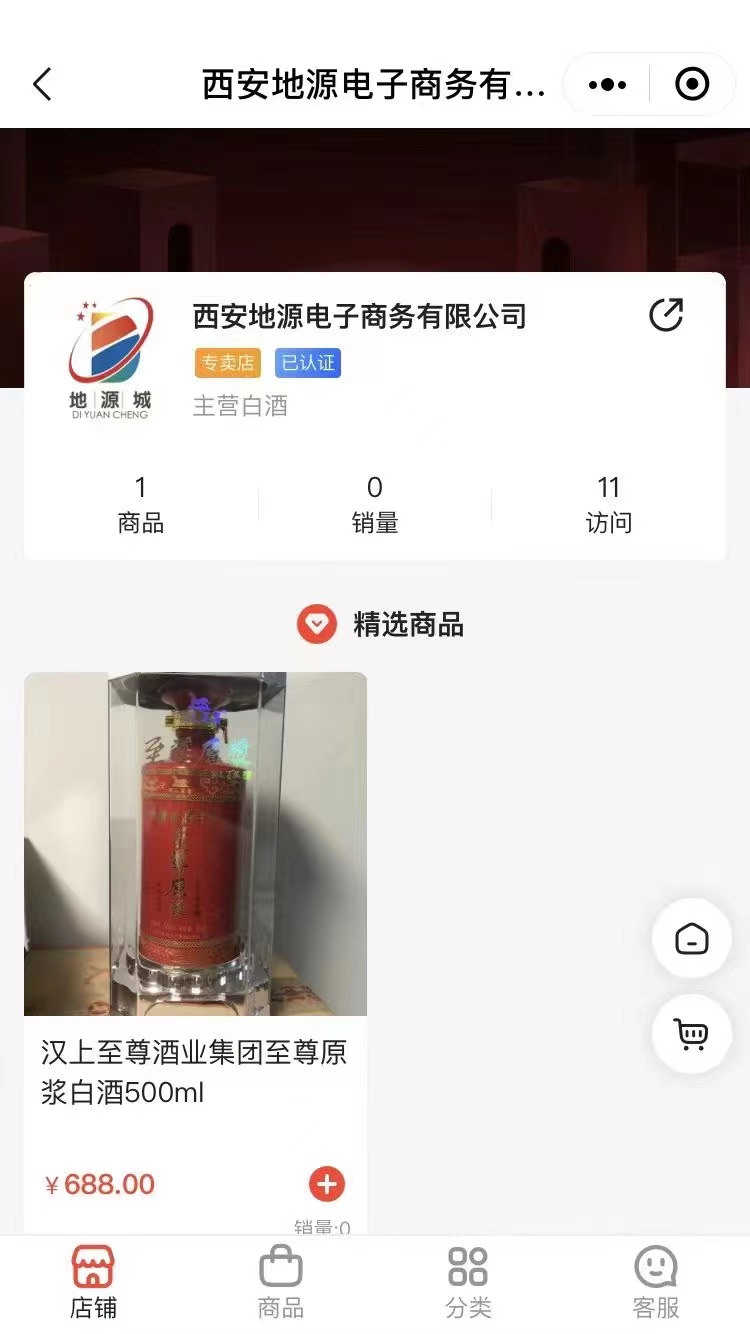Screen dimensions: 750x1334
Task: Open the mini program three-dot menu
Action: (x=607, y=85)
